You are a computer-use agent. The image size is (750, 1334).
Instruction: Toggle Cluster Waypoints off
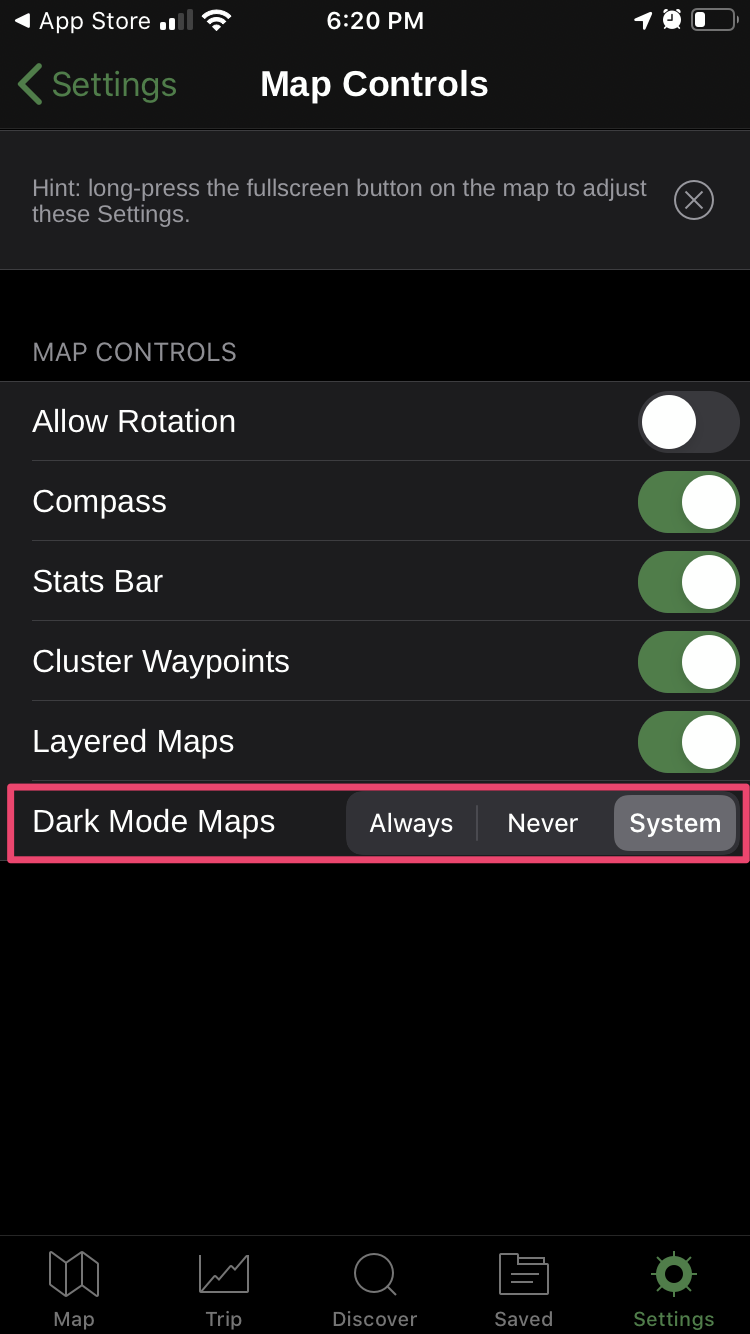[688, 661]
